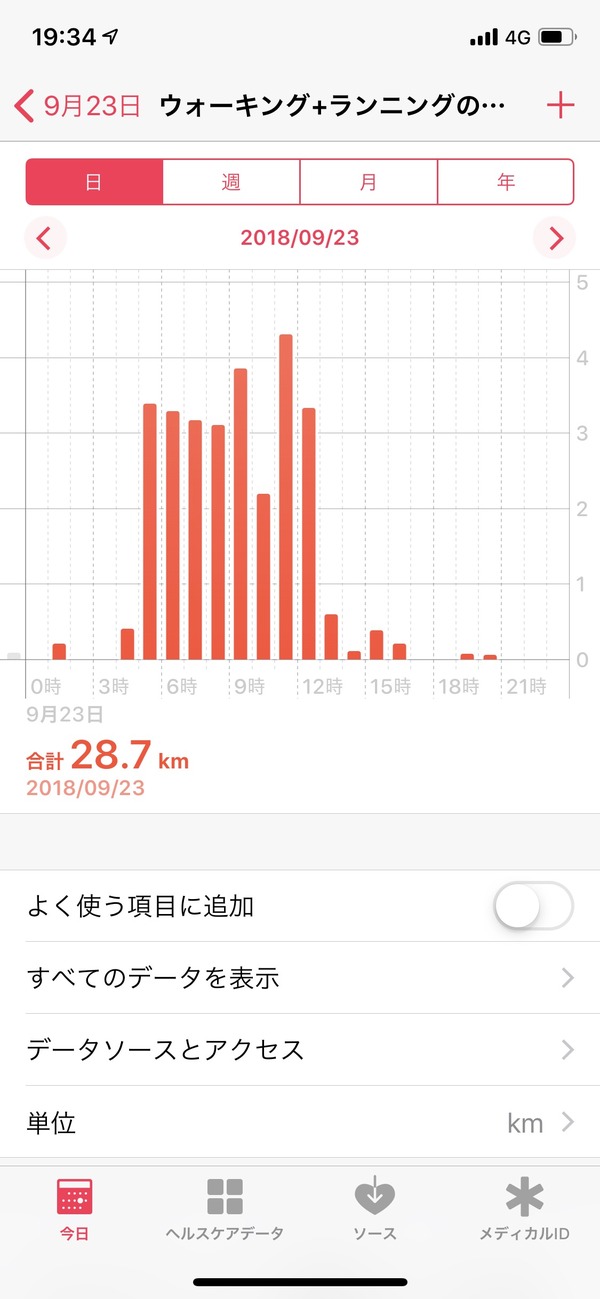Viewport: 600px width, 1299px height.
Task: Open データソースとアクセス
Action: click(300, 1050)
